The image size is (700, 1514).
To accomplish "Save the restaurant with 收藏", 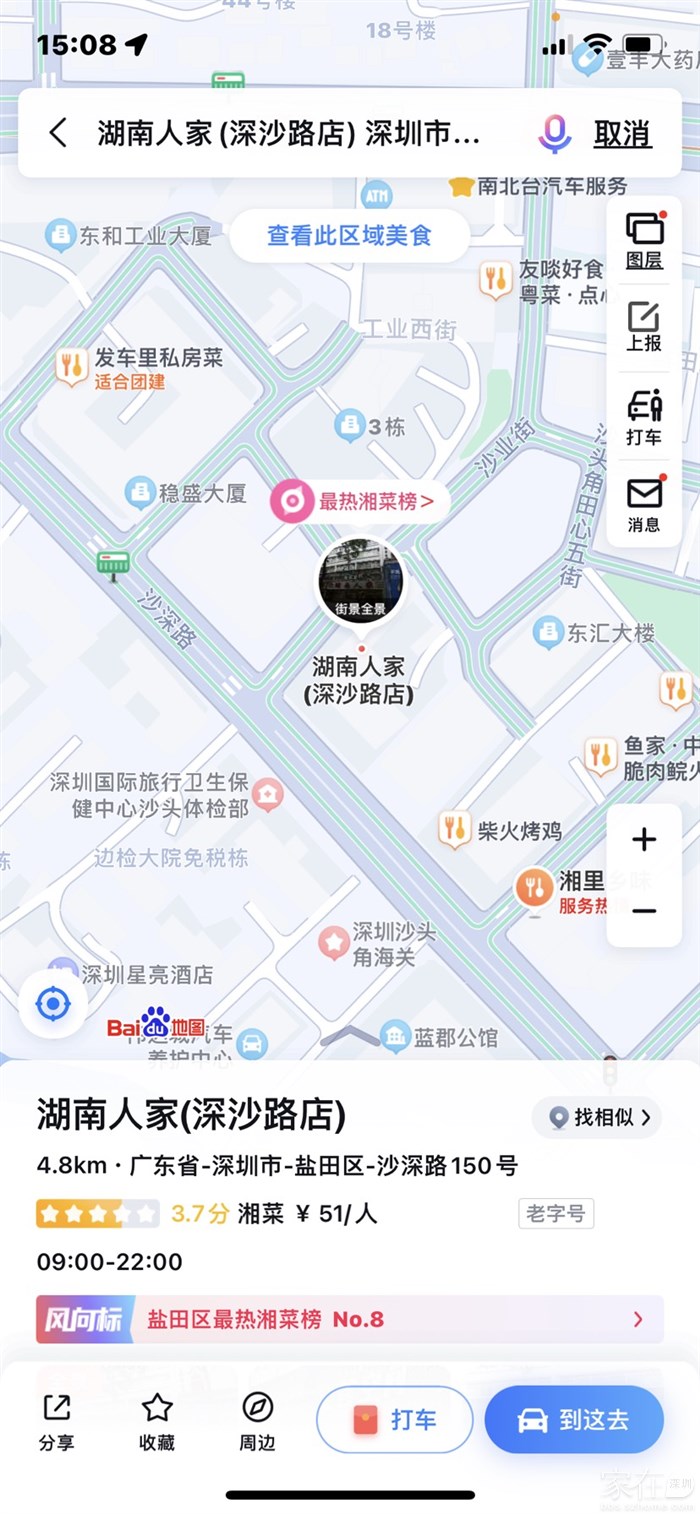I will (x=157, y=1421).
